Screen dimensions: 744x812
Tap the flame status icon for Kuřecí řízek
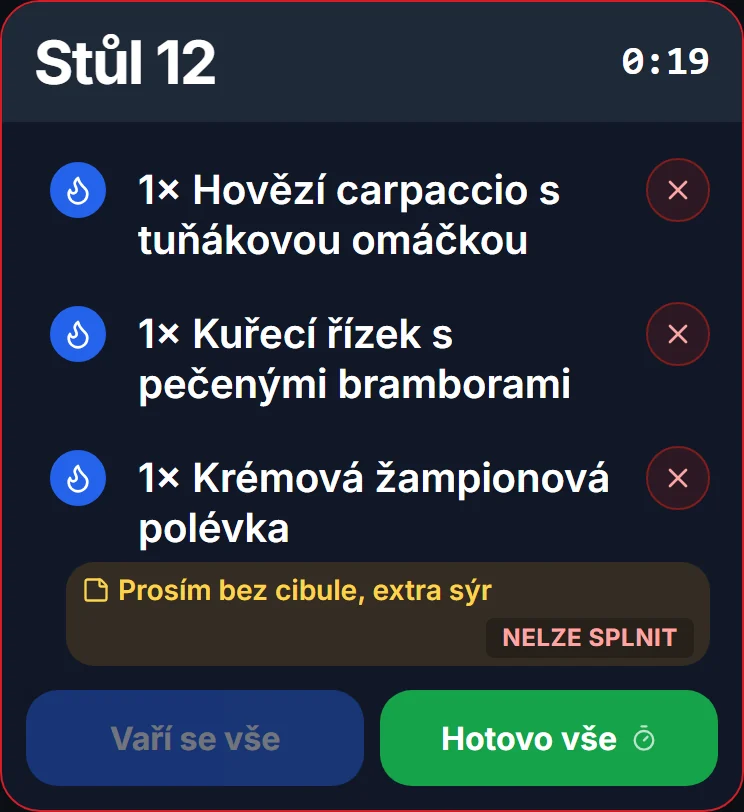click(x=78, y=334)
